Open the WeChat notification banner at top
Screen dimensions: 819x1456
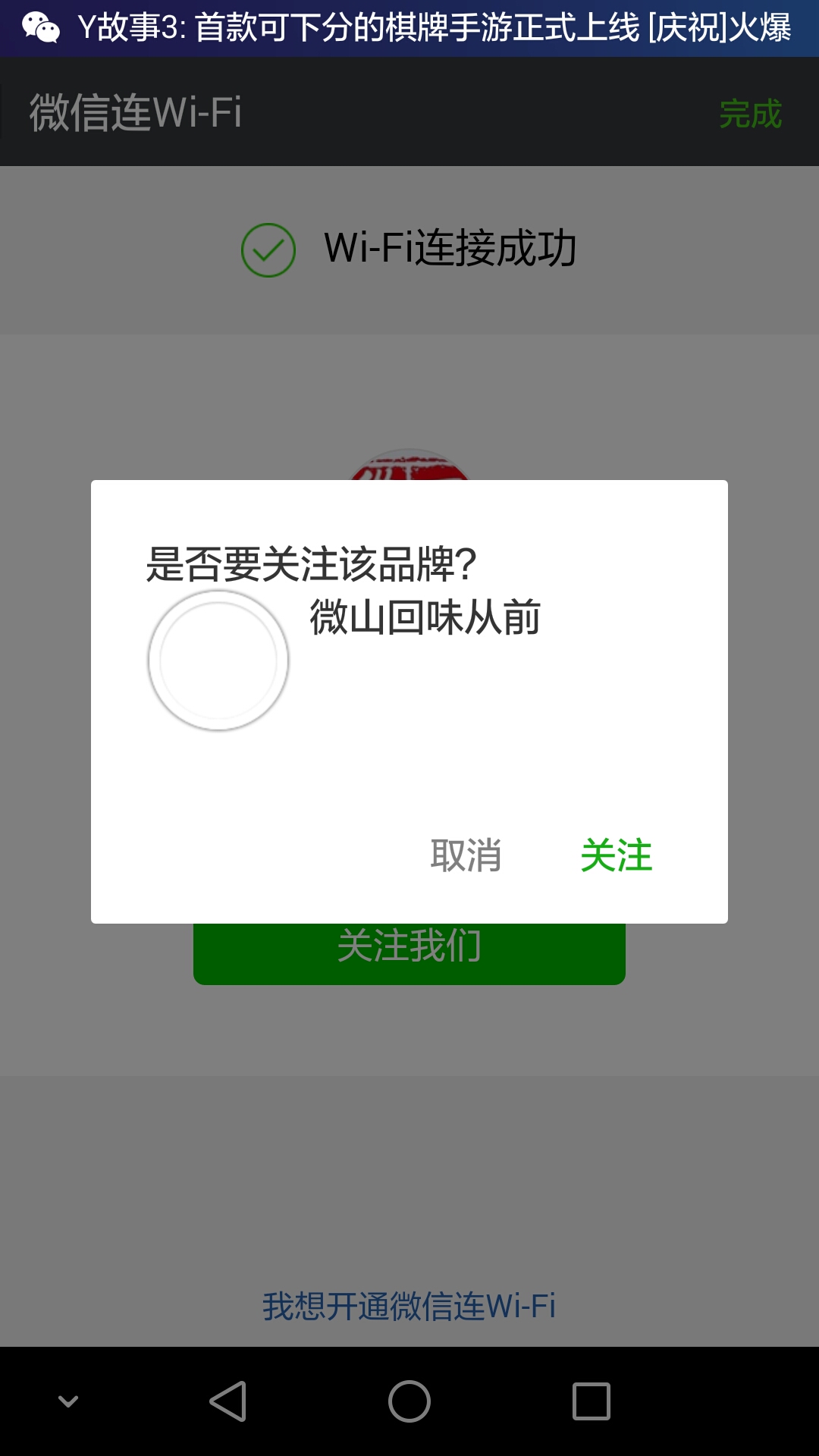tap(409, 28)
